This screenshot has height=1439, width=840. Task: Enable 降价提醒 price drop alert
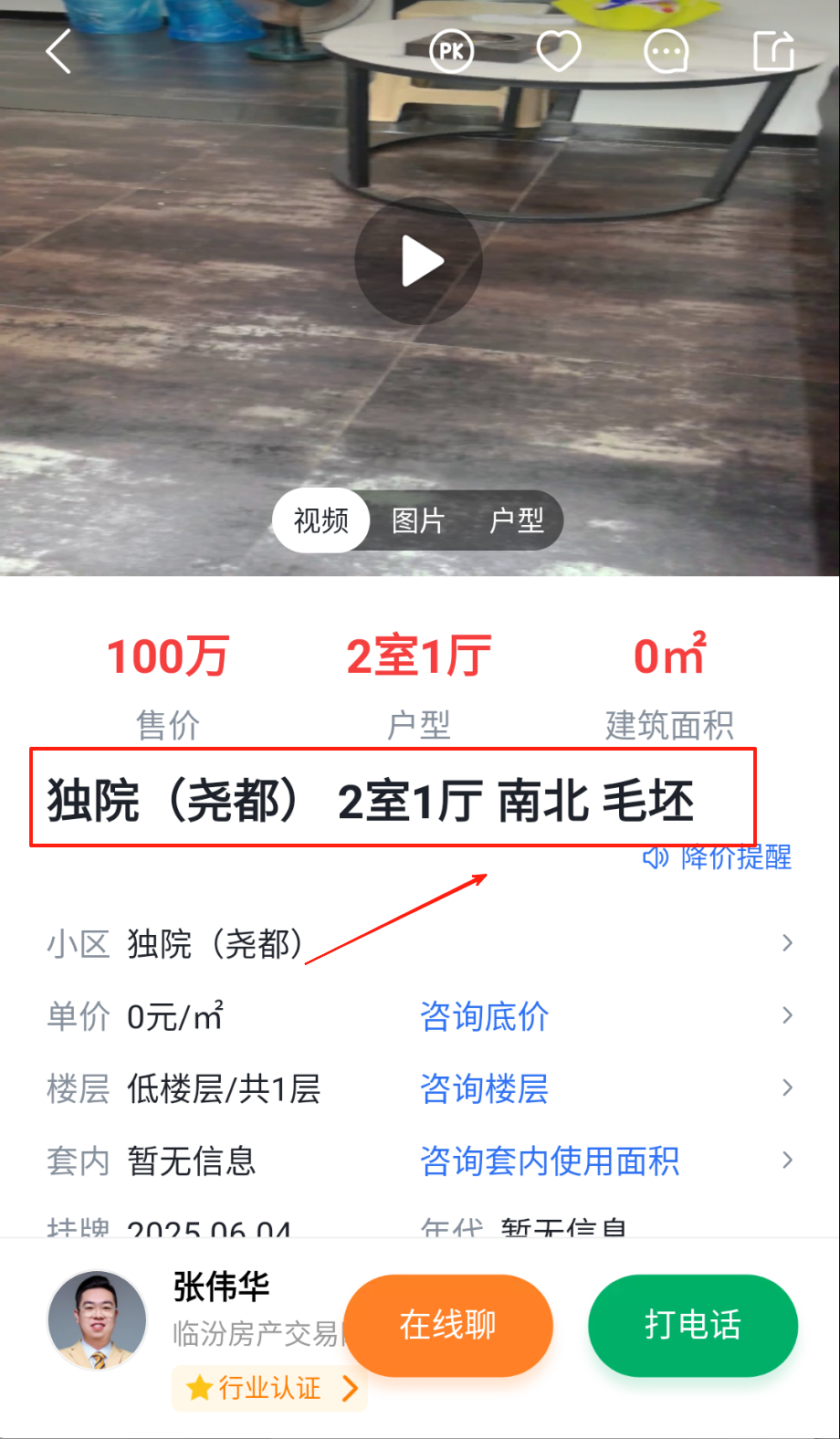pyautogui.click(x=718, y=857)
